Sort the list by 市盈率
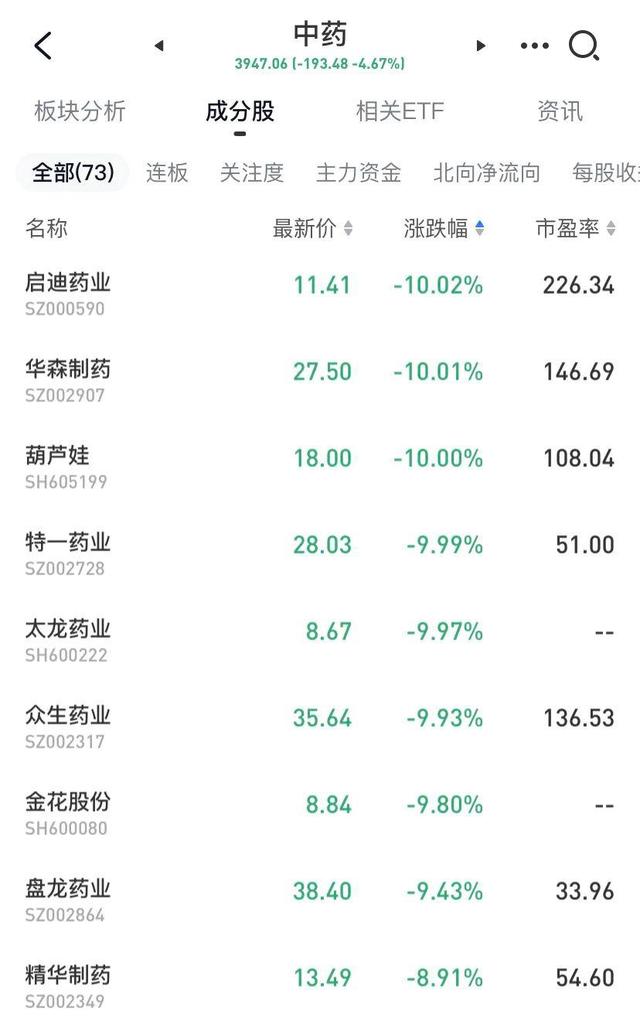 click(575, 229)
